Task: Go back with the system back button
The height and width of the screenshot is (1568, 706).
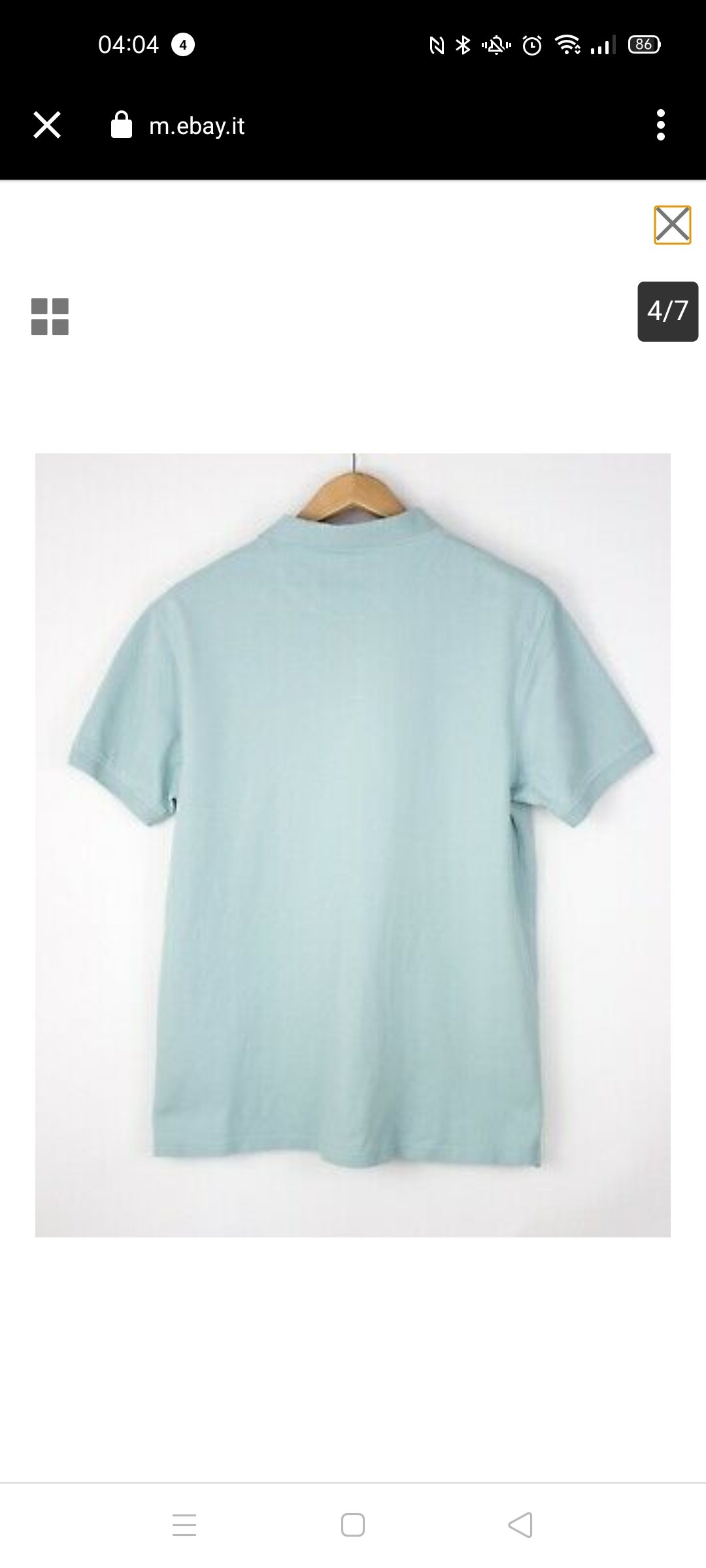Action: 520,1525
